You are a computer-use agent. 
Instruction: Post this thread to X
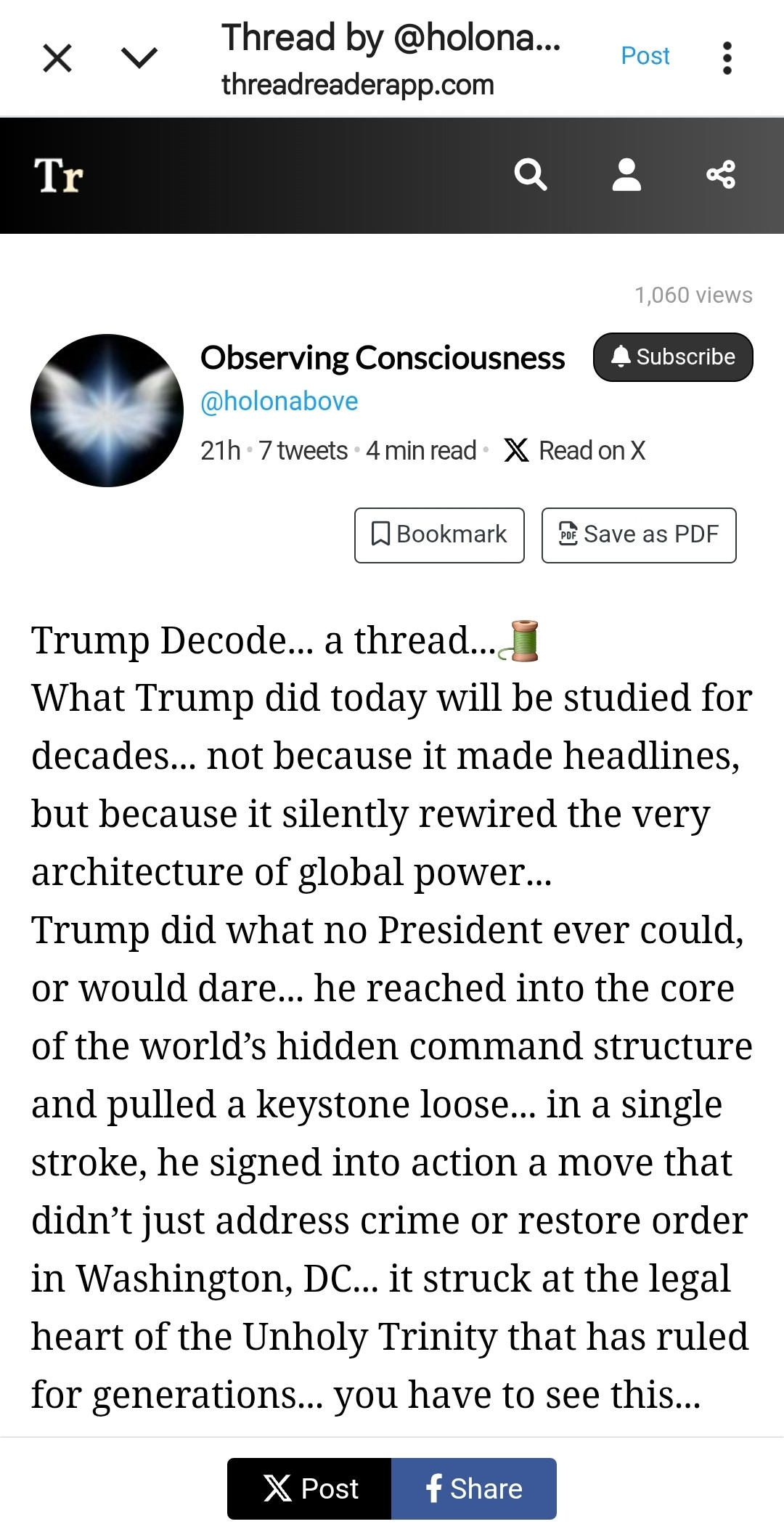coord(310,1488)
